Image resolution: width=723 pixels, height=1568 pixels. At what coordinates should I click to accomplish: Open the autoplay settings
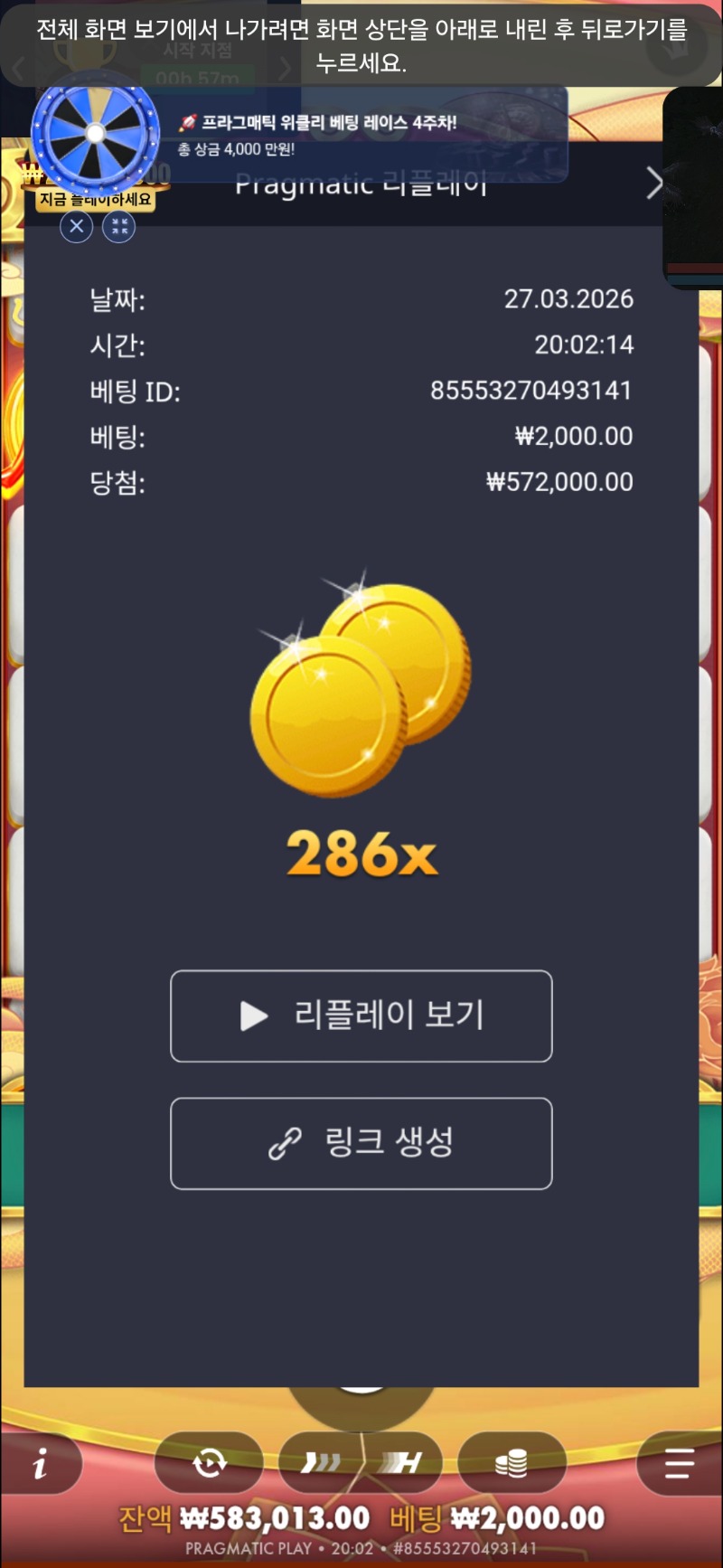(209, 1462)
